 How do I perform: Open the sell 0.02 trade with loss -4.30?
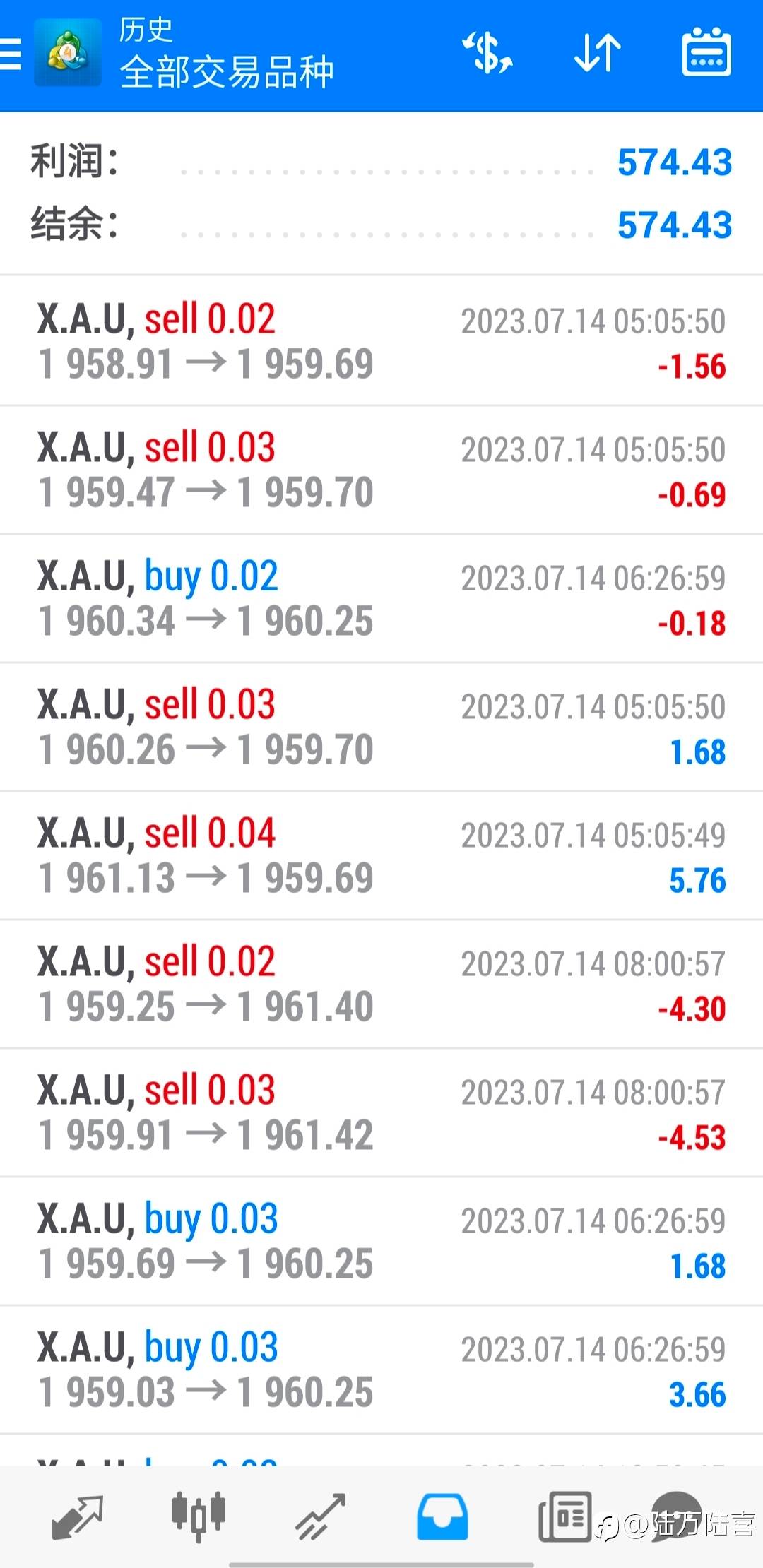pyautogui.click(x=381, y=984)
